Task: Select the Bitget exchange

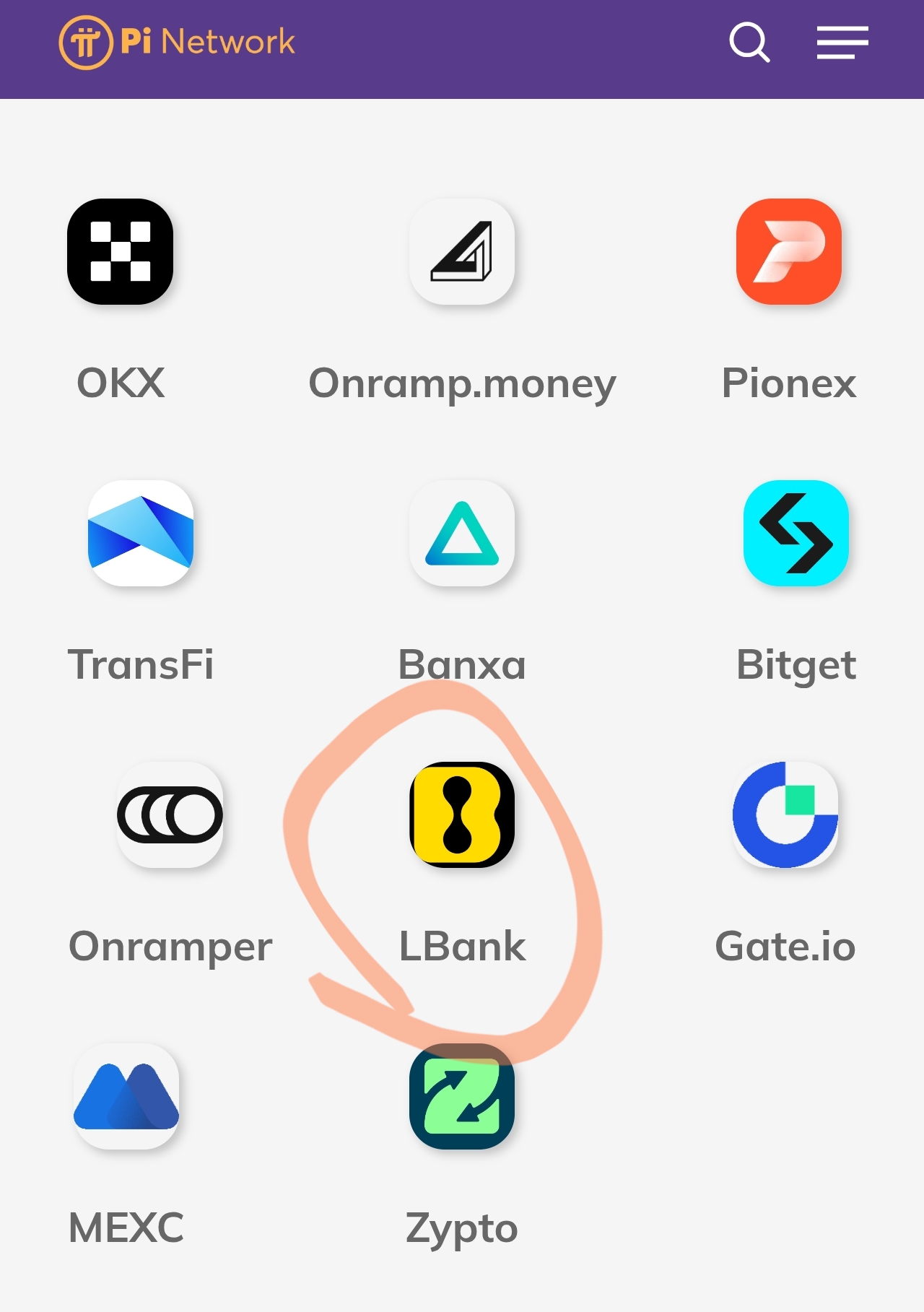Action: [x=796, y=534]
